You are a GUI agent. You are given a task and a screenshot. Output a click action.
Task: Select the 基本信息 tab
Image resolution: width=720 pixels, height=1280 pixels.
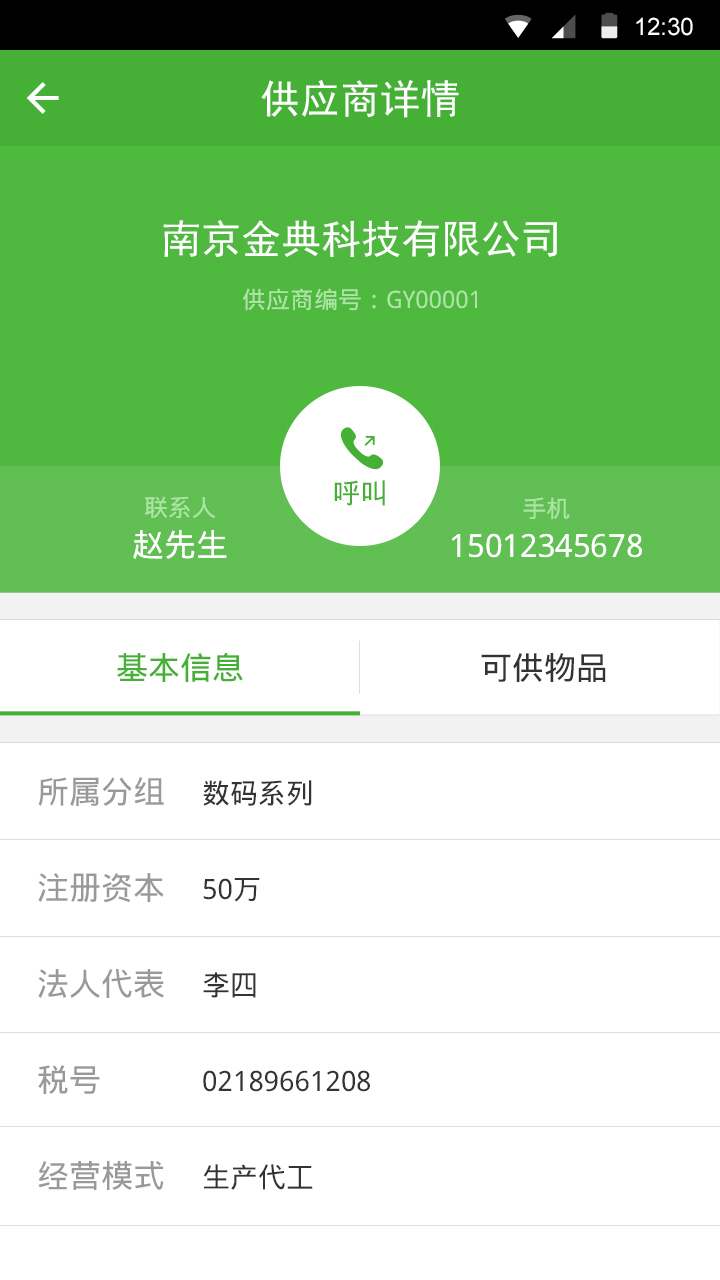pyautogui.click(x=180, y=667)
